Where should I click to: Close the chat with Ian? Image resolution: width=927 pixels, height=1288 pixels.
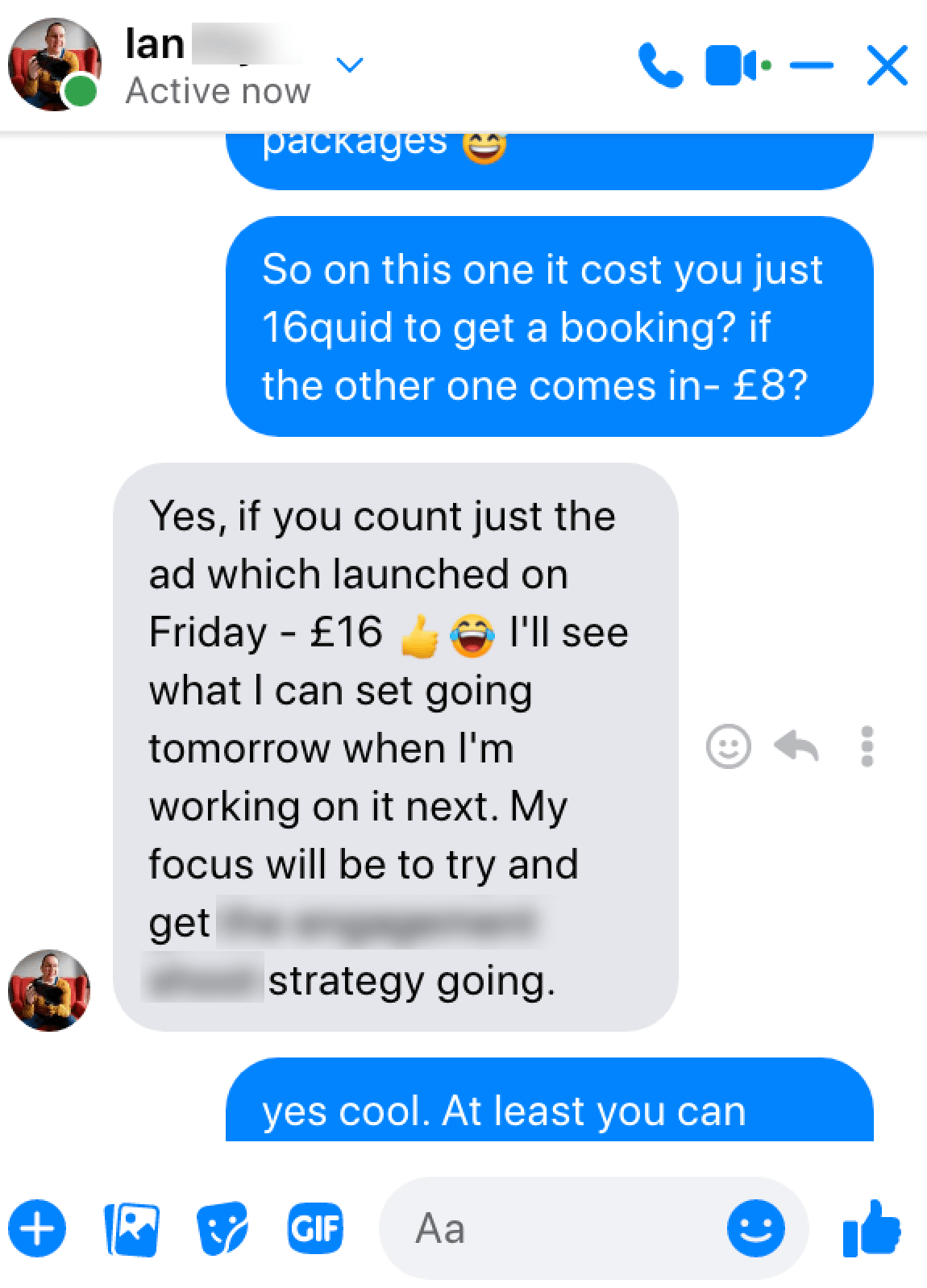pos(887,65)
